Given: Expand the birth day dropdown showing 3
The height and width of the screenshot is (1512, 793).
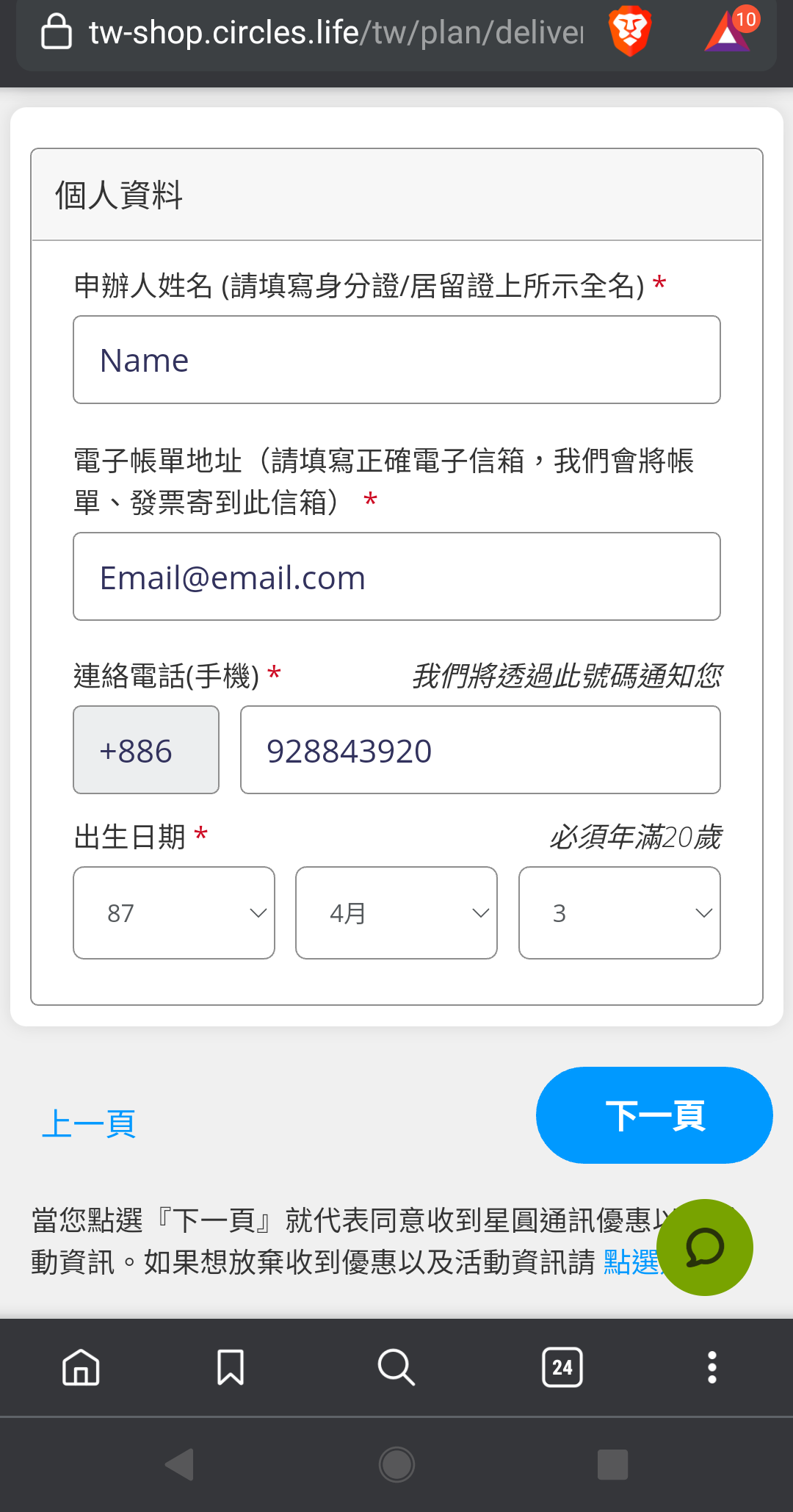Looking at the screenshot, I should (619, 913).
